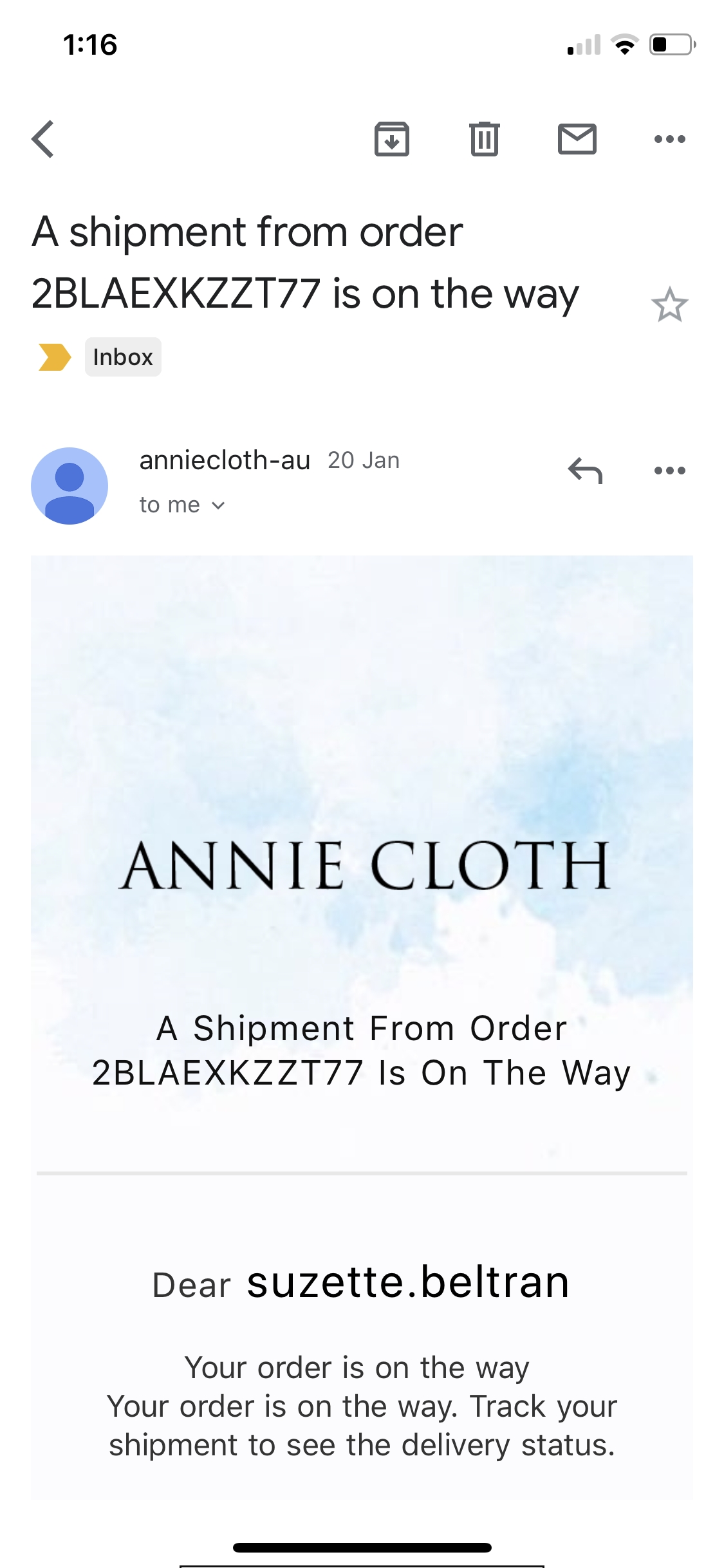Open the message-level three-dot menu

(x=669, y=470)
